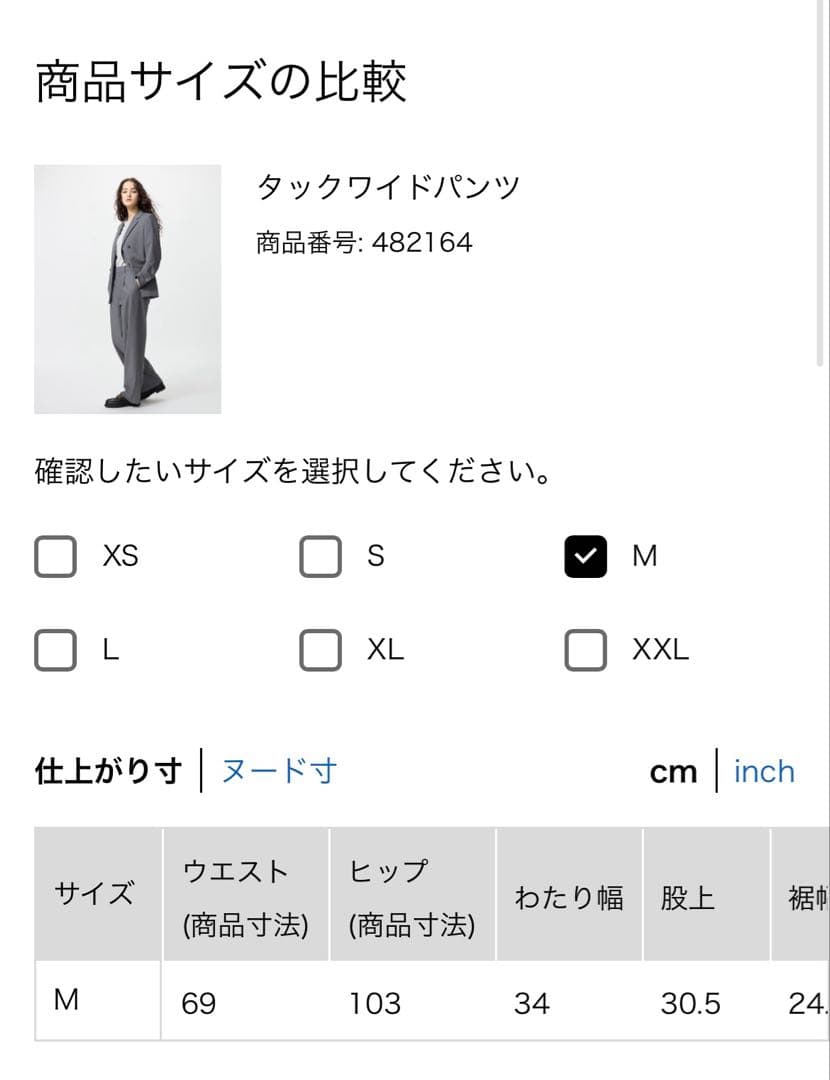Uncheck the M size checkbox
This screenshot has height=1080, width=830.
[585, 556]
